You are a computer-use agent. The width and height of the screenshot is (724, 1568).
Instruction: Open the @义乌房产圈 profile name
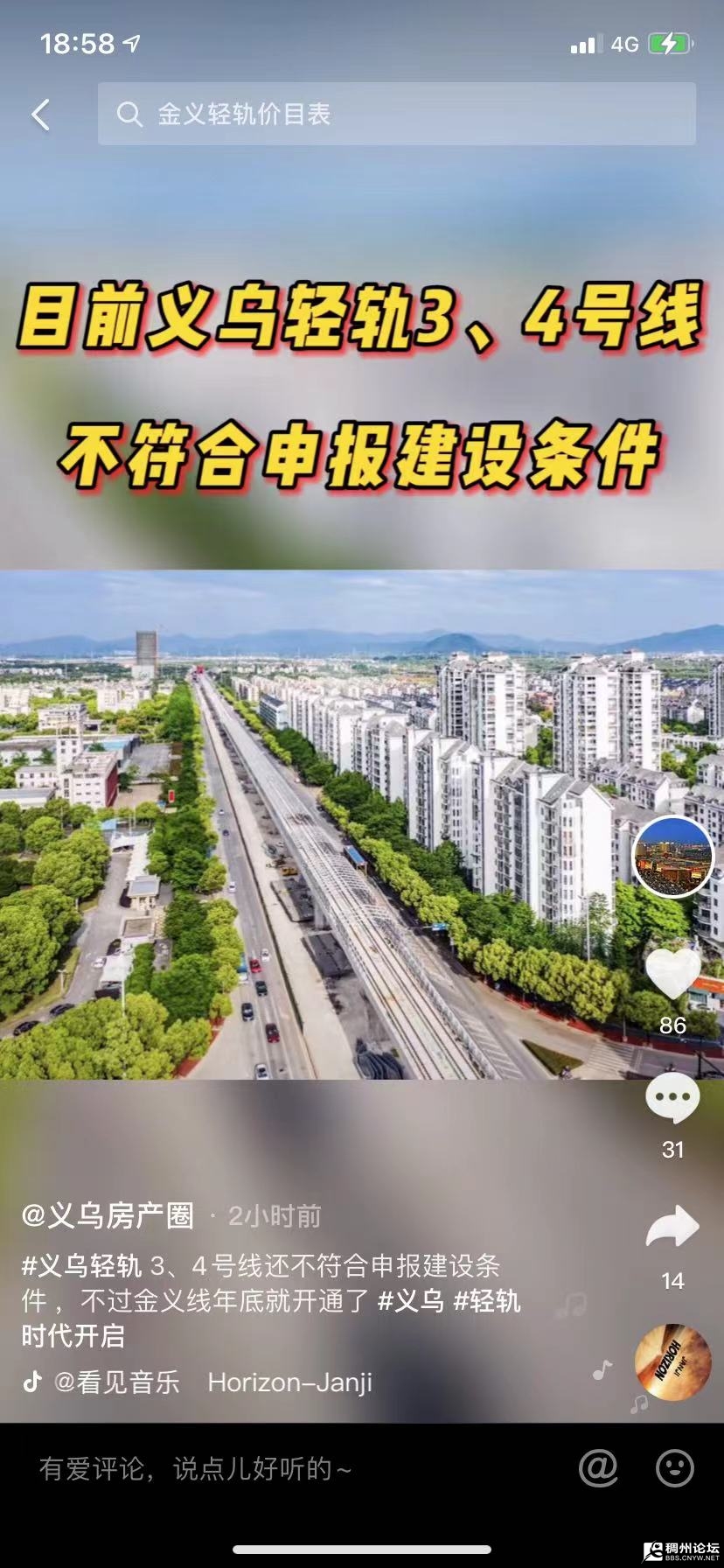coord(108,1215)
